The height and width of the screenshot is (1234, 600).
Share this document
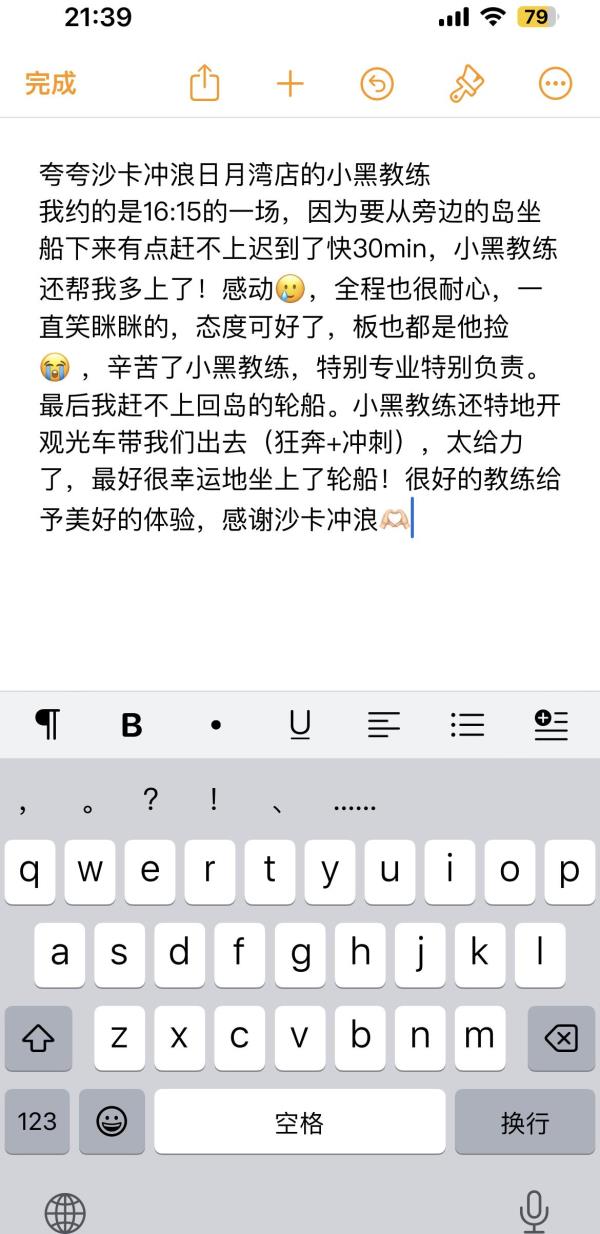[x=204, y=84]
